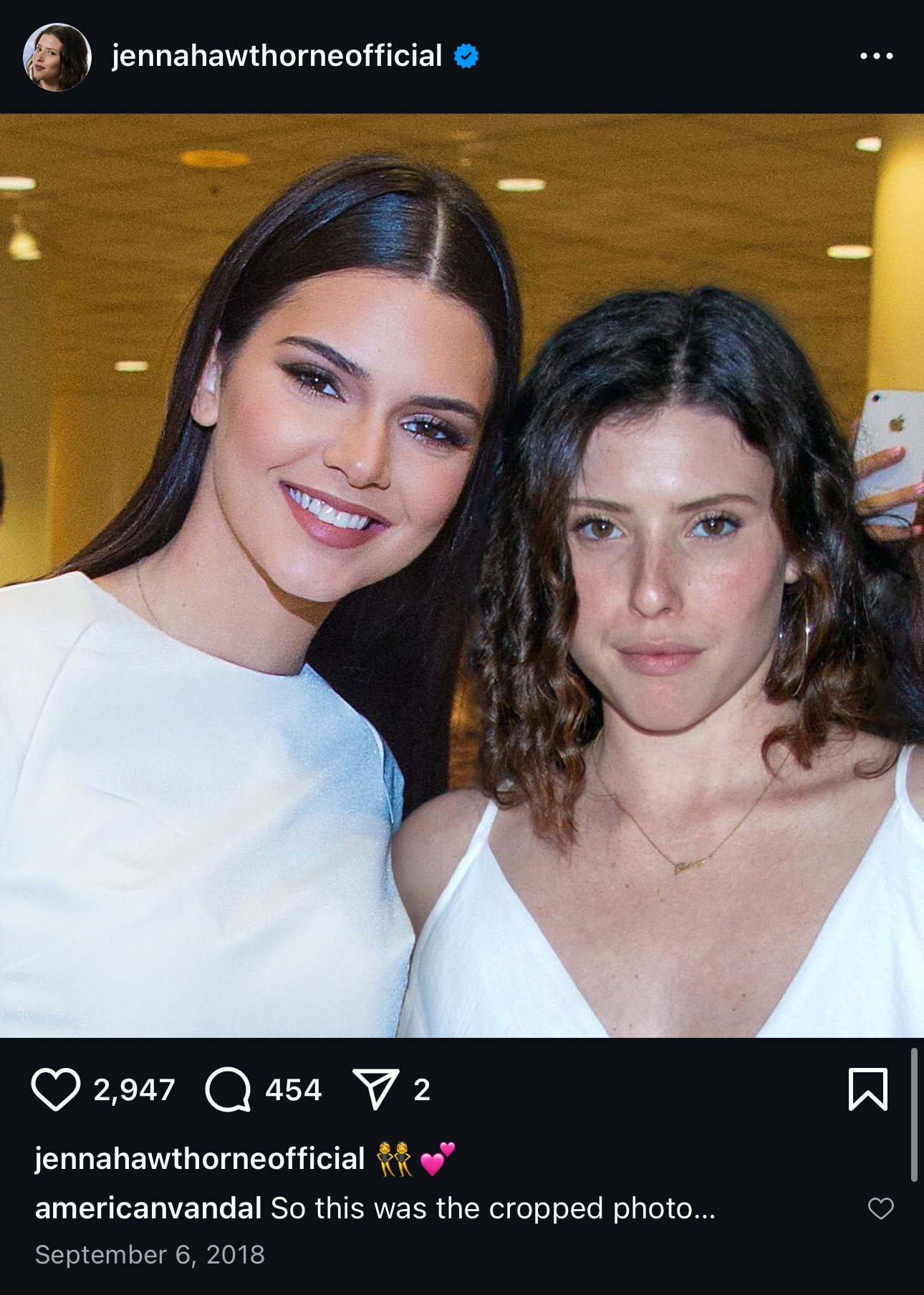Open jennahawthorneofficial's profile picture
The image size is (924, 1295).
coord(57,57)
